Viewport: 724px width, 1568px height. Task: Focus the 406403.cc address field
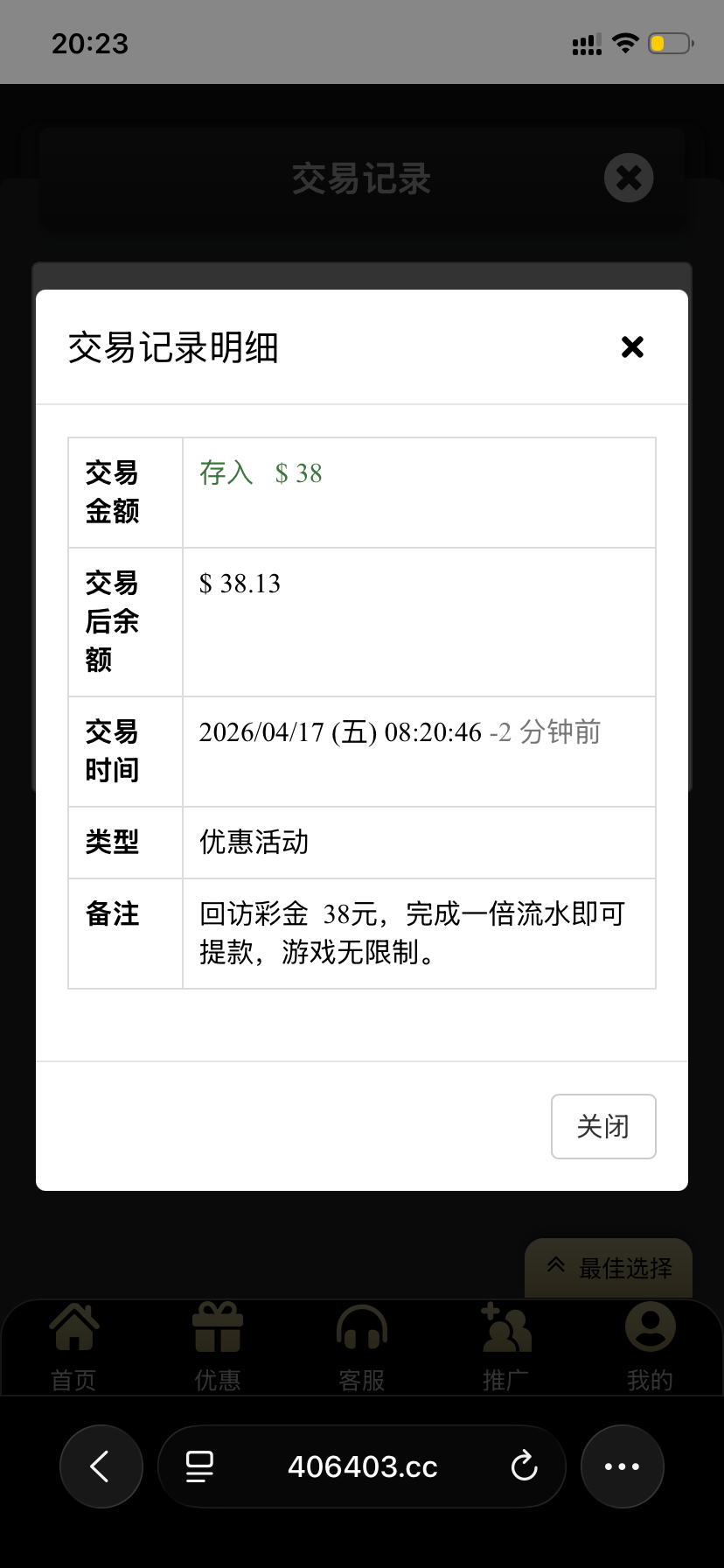(x=362, y=1466)
